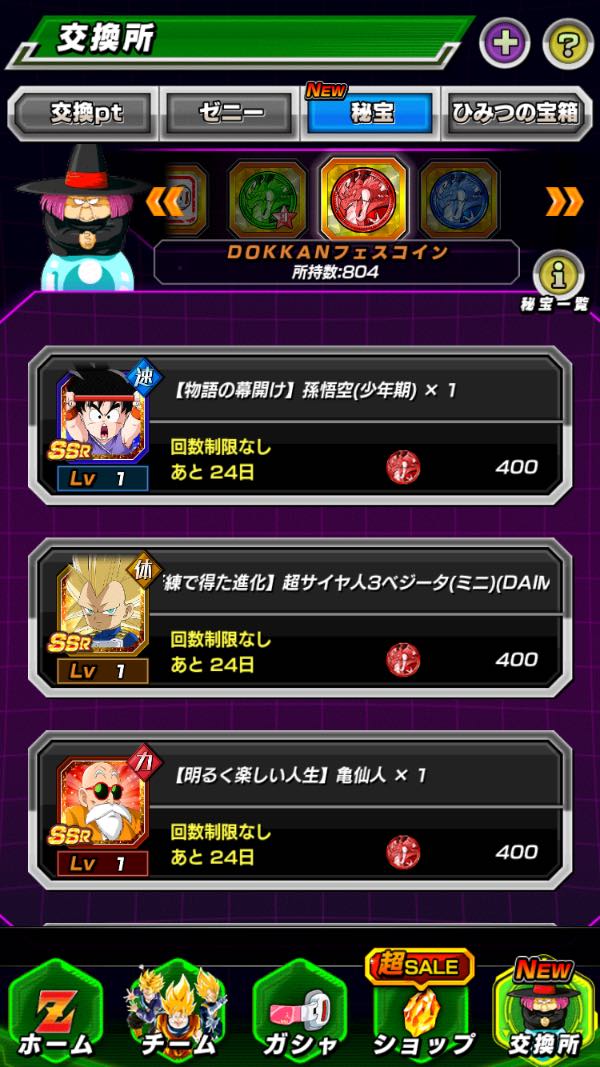Switch to the 交換pt tab

85,113
